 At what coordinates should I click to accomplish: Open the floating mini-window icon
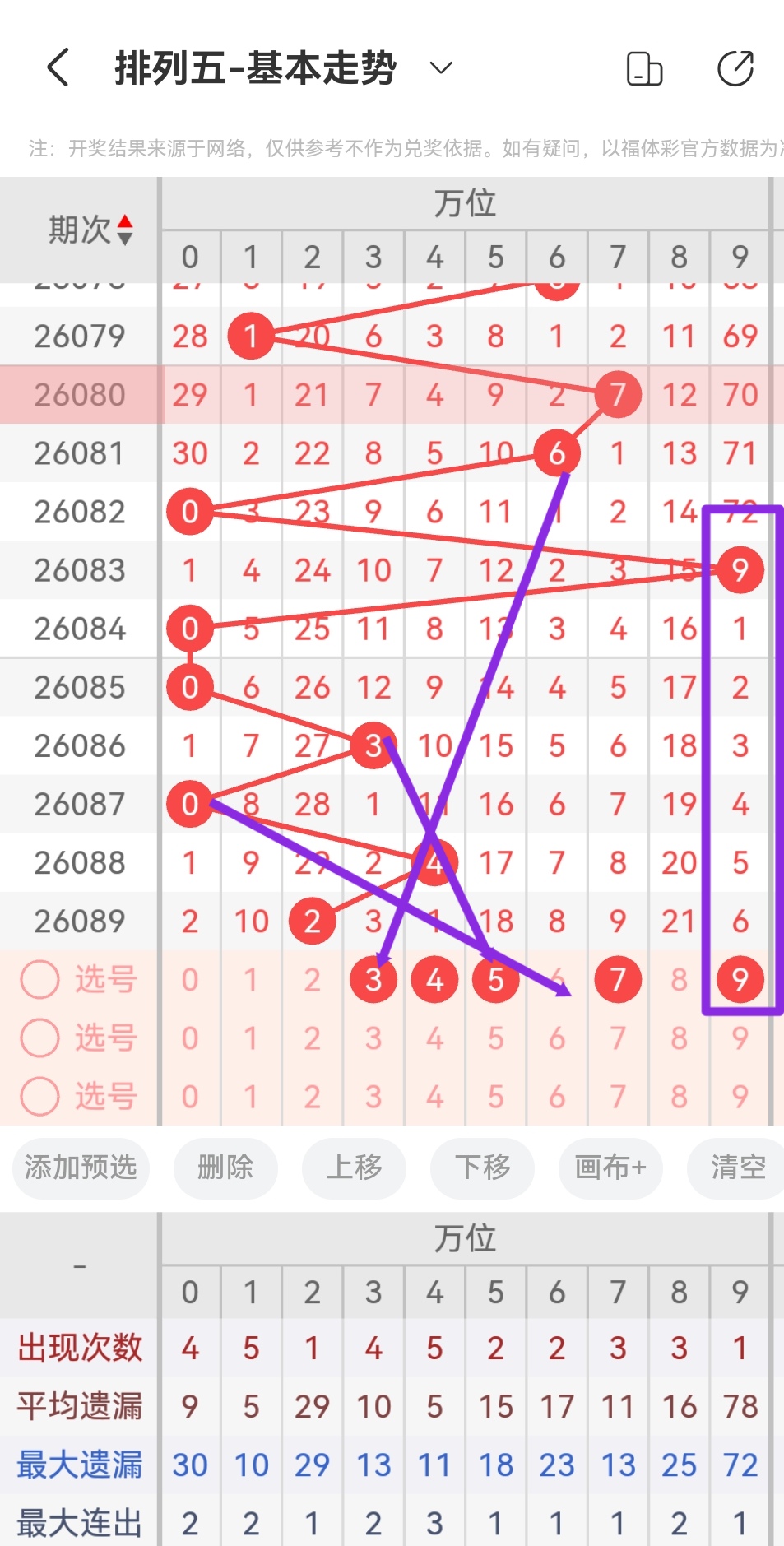click(645, 69)
